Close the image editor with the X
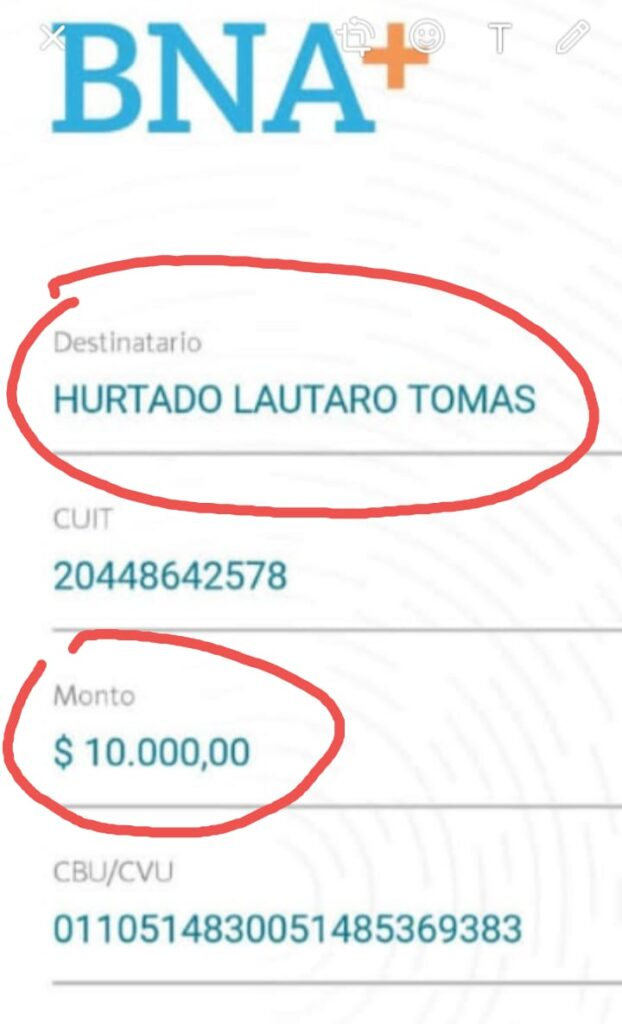This screenshot has height=1024, width=622. click(x=53, y=37)
